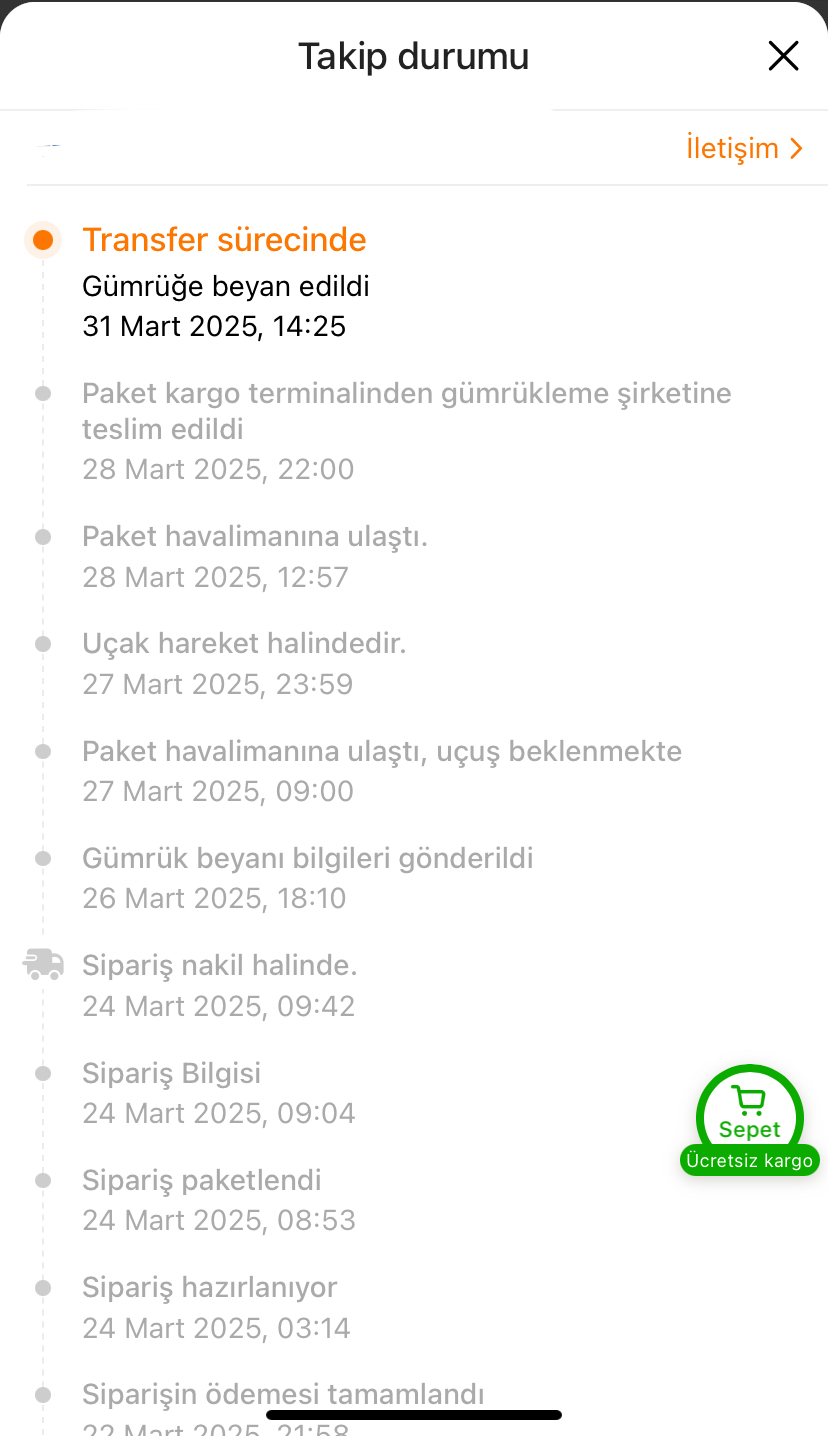Close the Takip durumu sheet
The image size is (828, 1436).
[783, 56]
